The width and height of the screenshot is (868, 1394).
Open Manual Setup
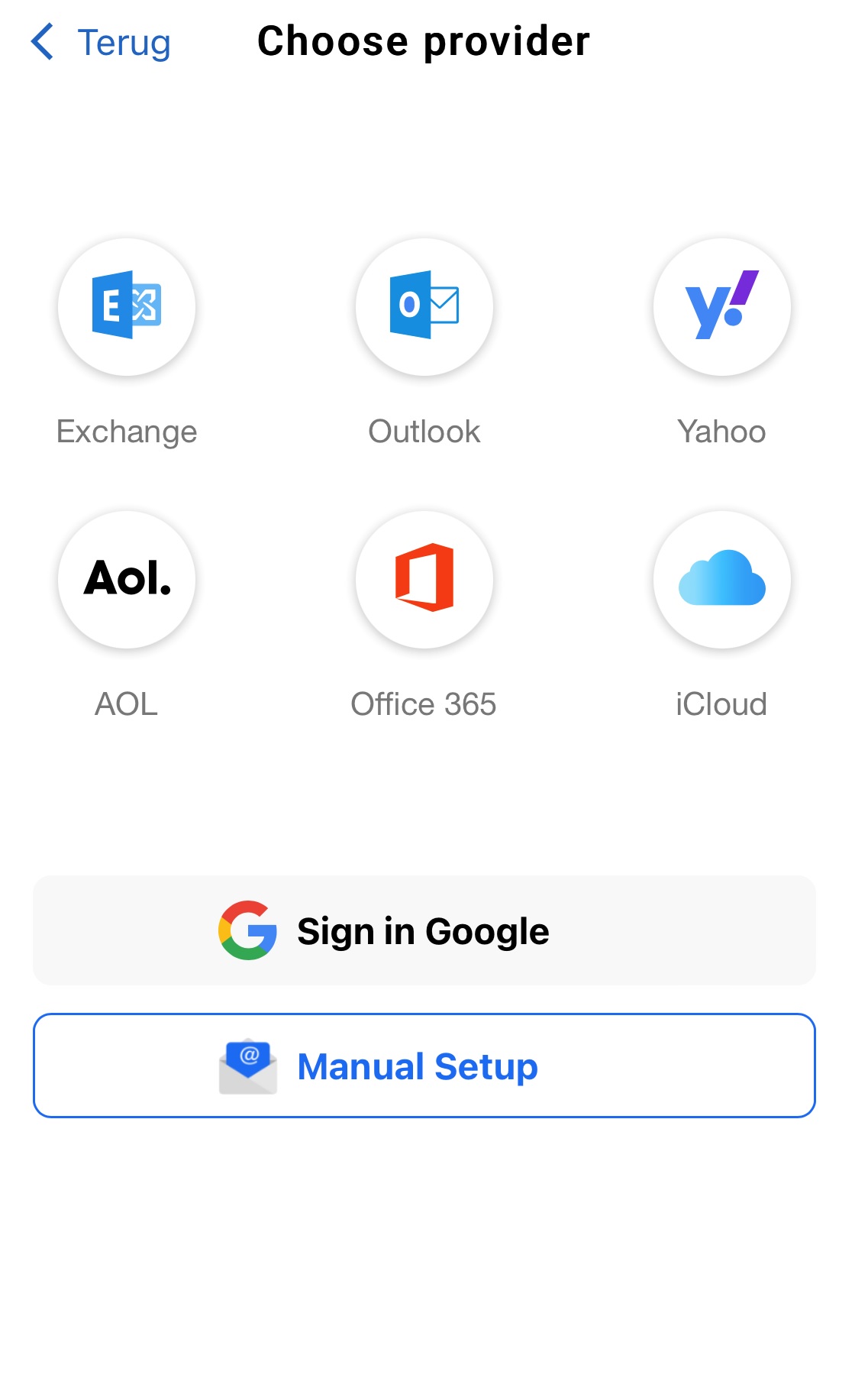pos(418,1066)
